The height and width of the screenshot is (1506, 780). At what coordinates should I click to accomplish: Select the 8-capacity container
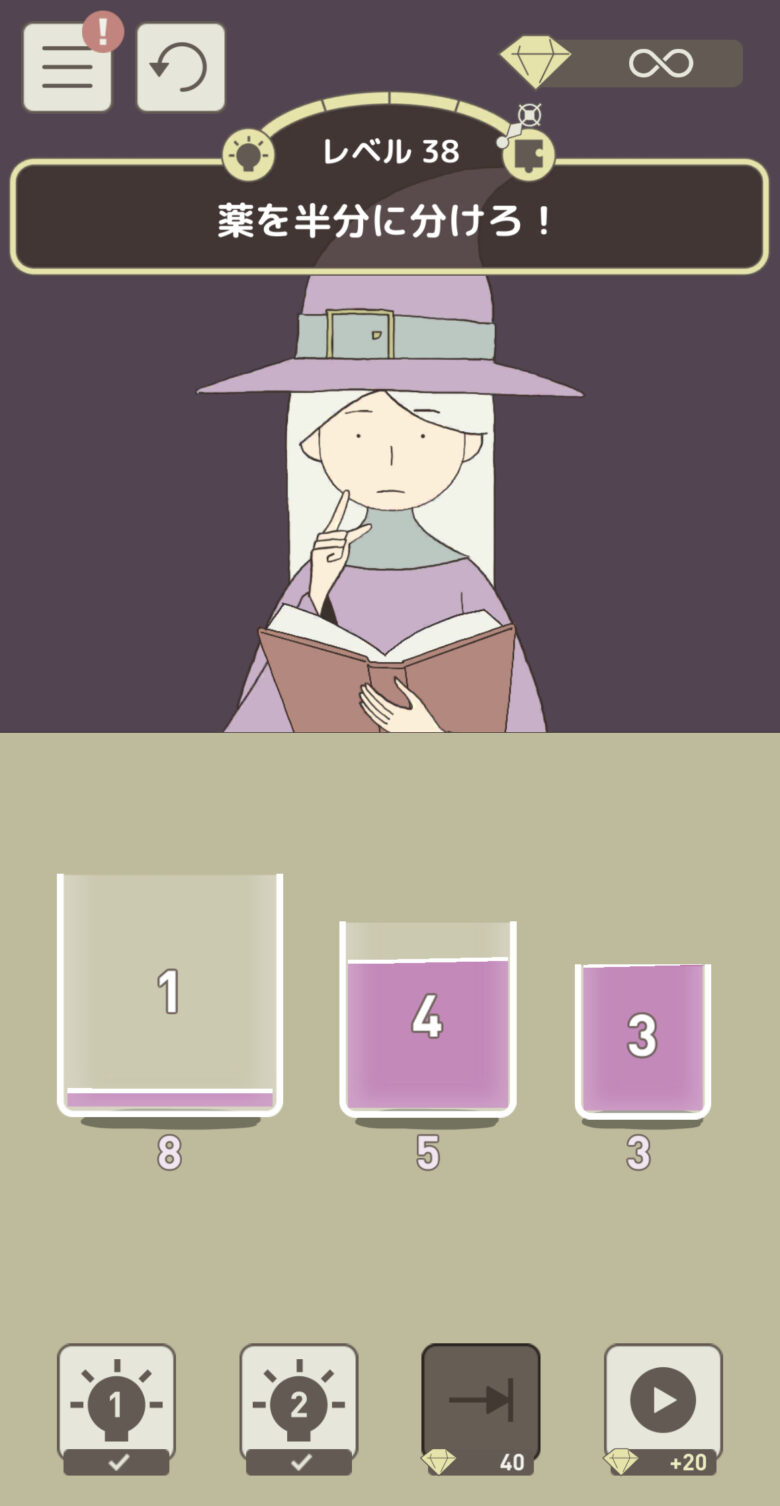(170, 995)
